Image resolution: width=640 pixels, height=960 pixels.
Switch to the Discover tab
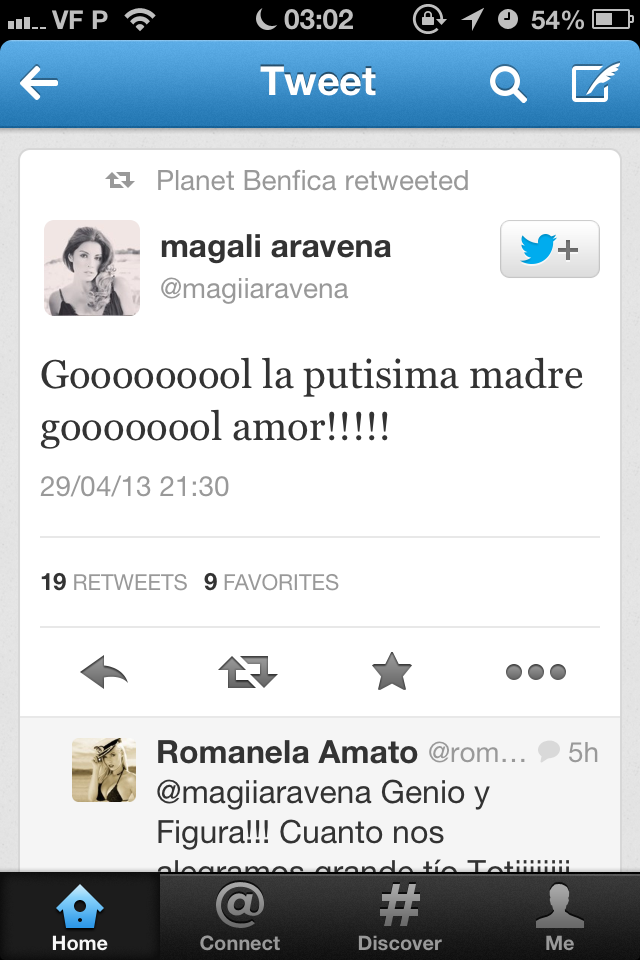[x=400, y=916]
